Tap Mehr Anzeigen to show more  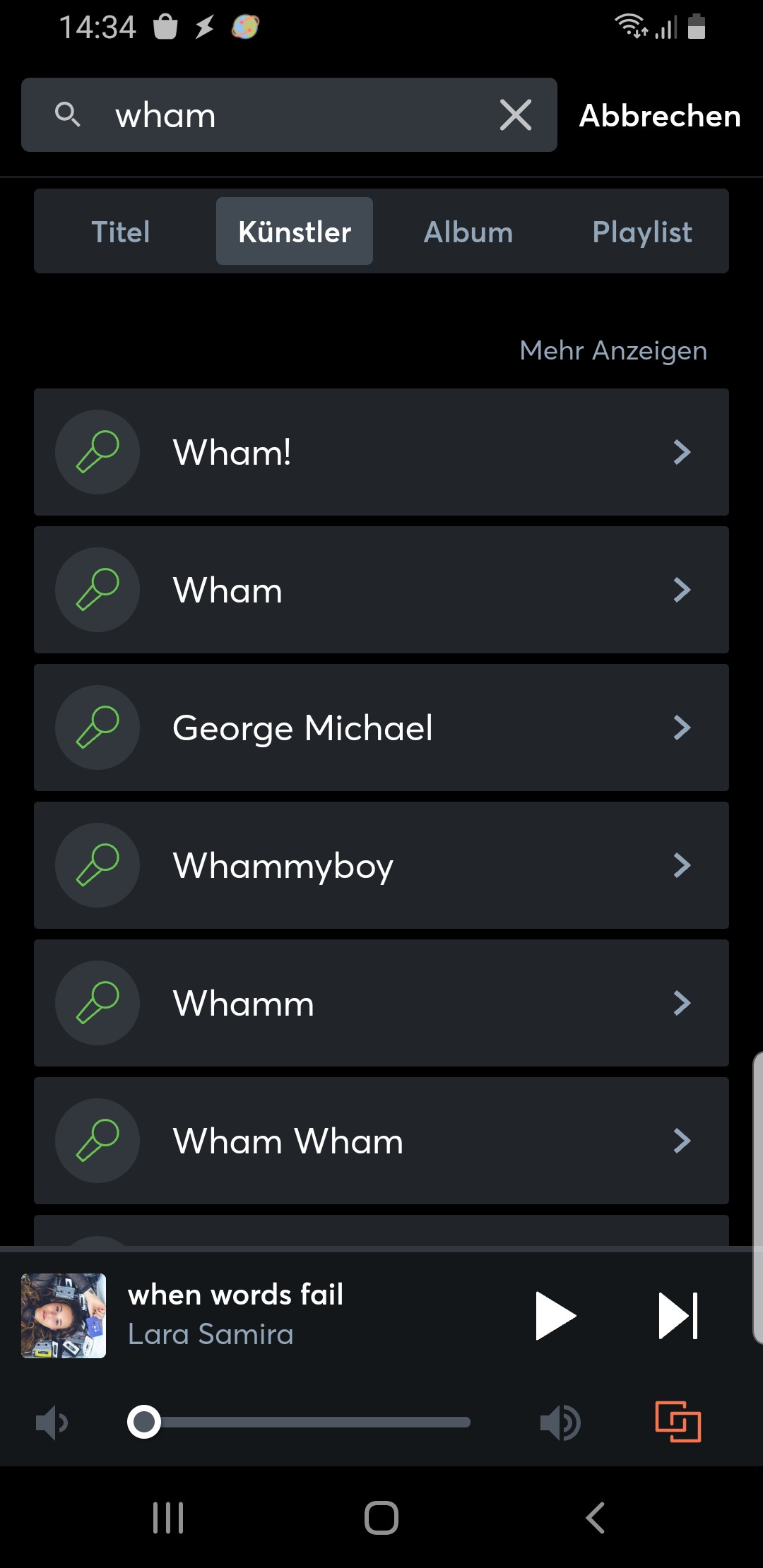[x=613, y=350]
